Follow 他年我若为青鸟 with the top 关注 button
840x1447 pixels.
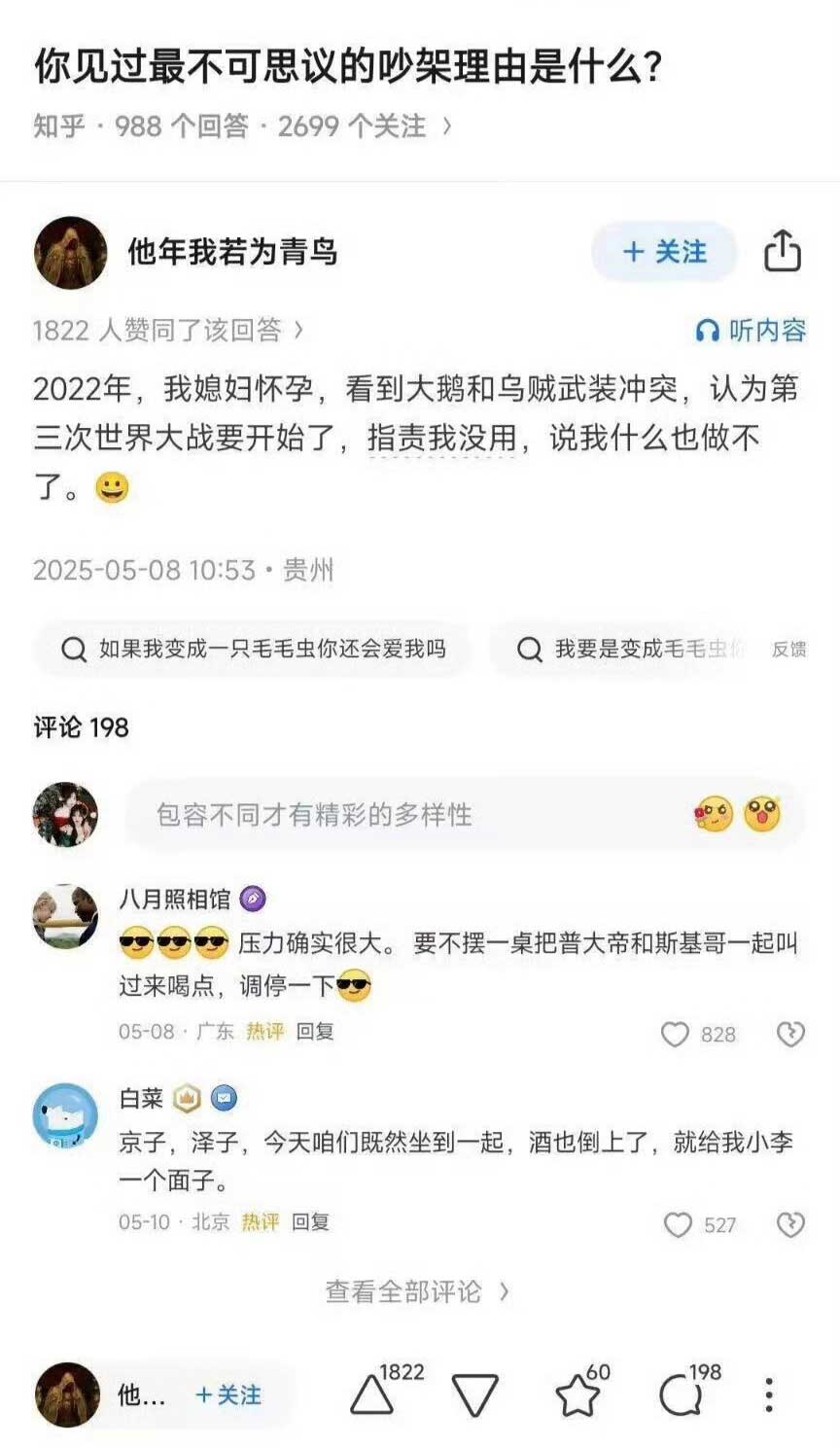[664, 252]
